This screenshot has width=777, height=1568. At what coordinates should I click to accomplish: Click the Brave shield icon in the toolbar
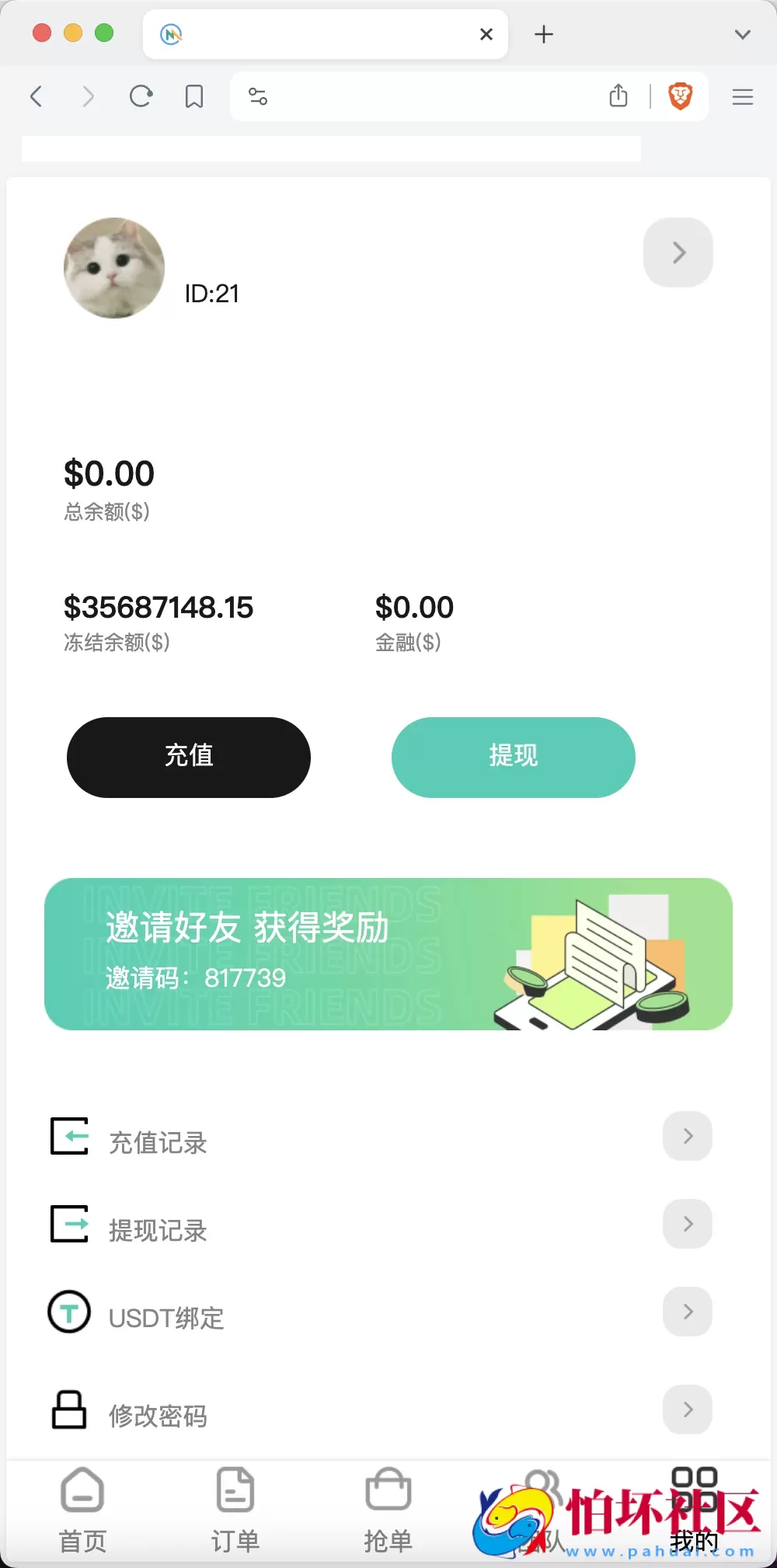point(679,96)
